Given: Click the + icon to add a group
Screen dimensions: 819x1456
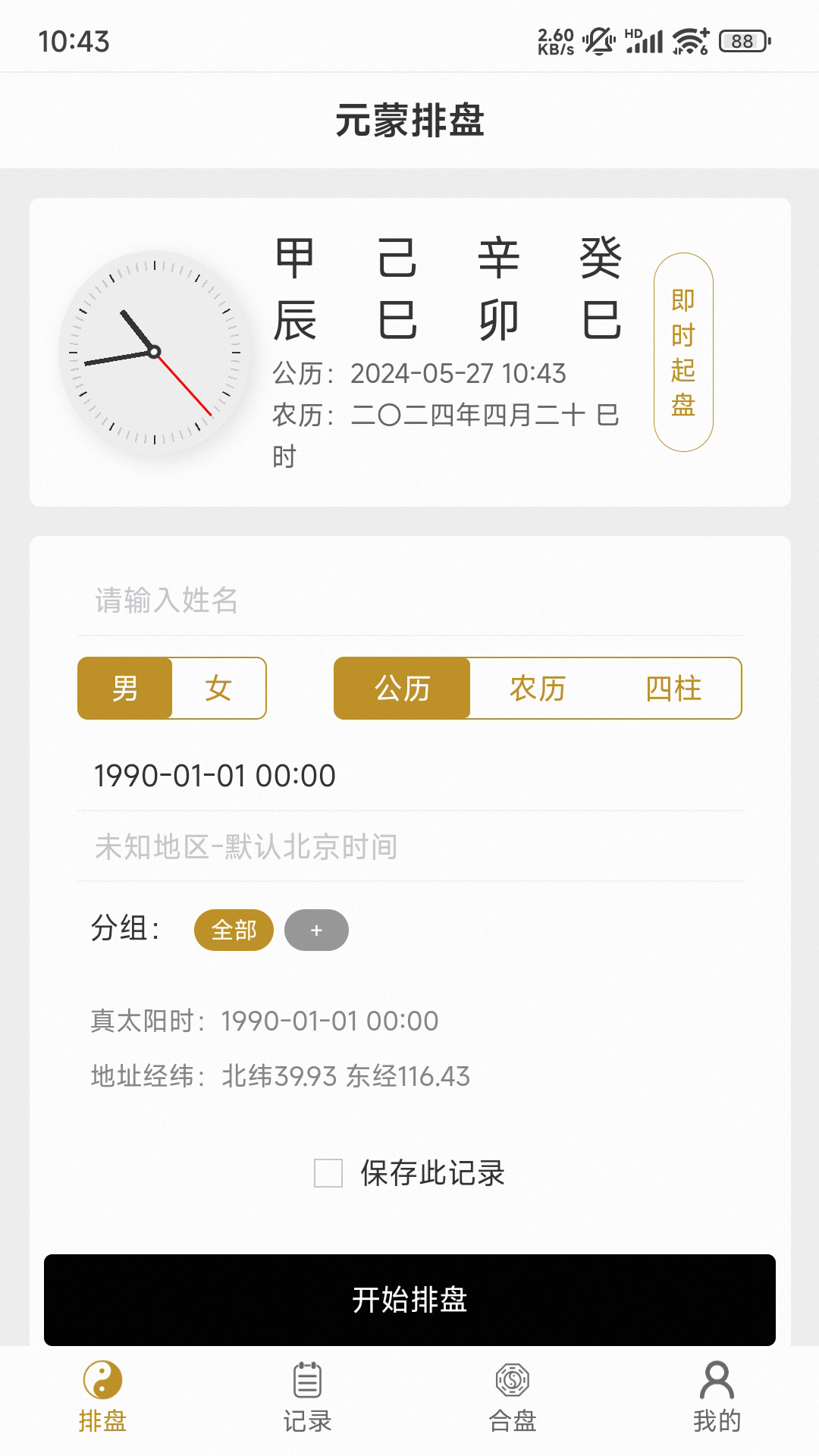Looking at the screenshot, I should pyautogui.click(x=316, y=930).
